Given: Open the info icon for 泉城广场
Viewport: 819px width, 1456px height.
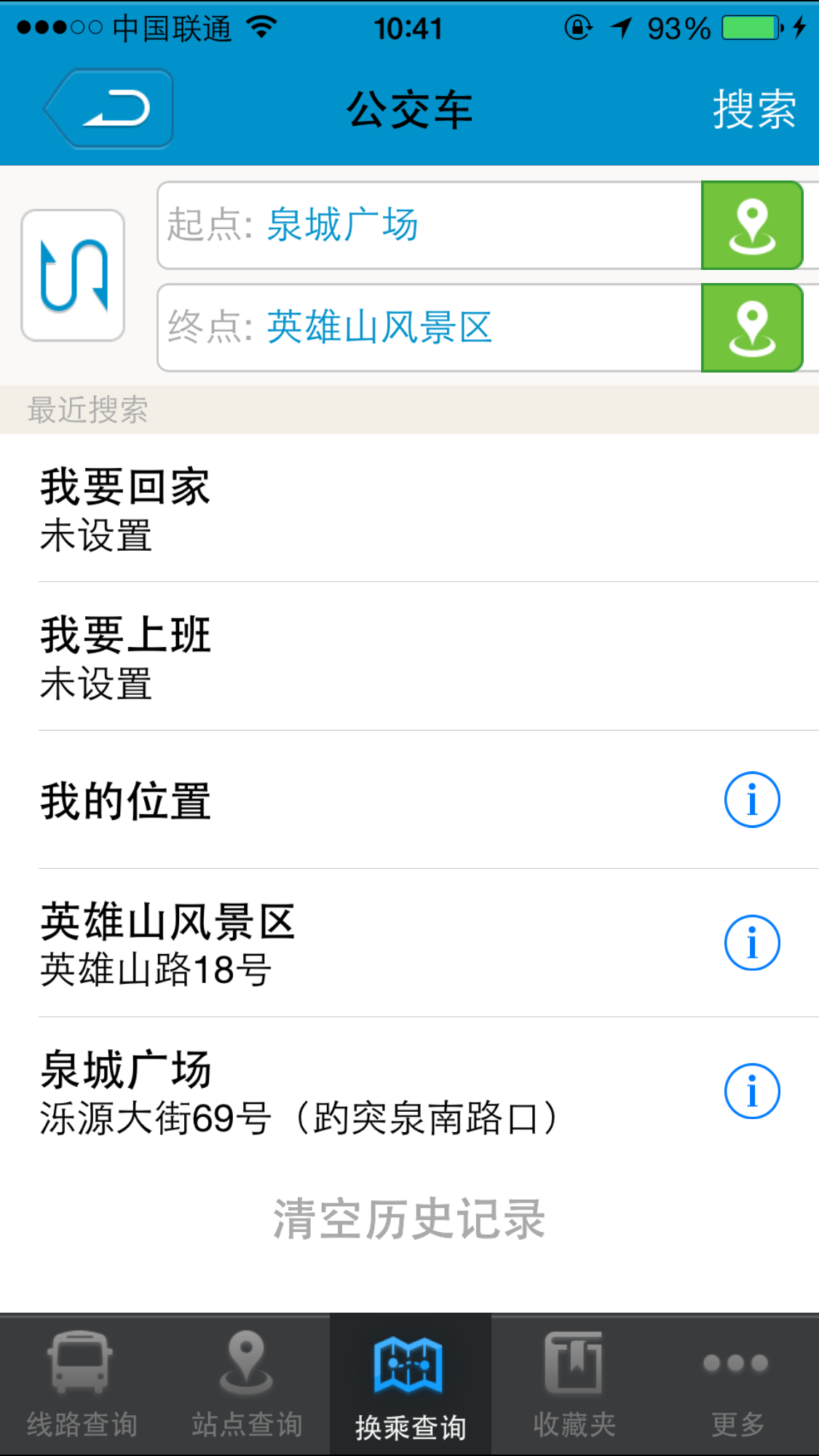Looking at the screenshot, I should point(752,1091).
